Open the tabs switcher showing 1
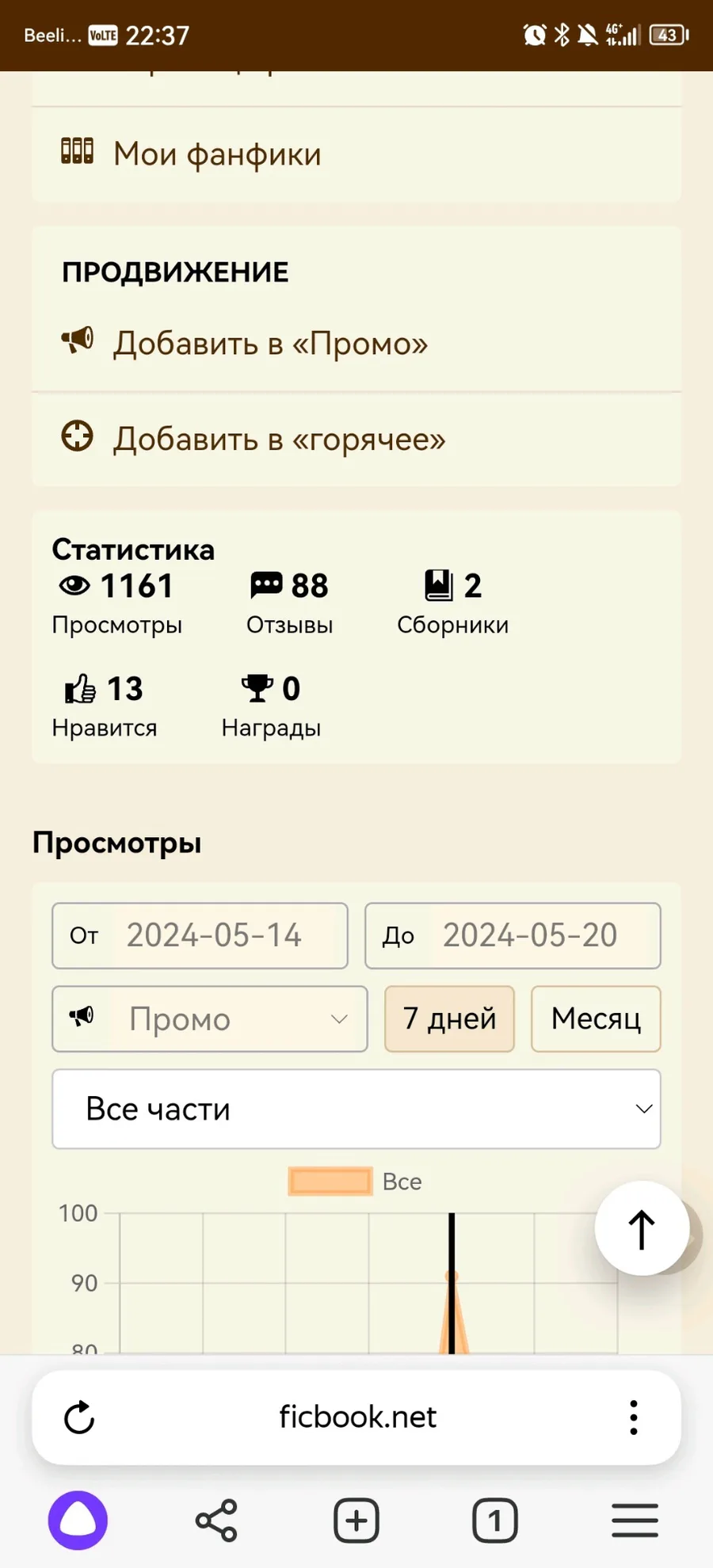This screenshot has height=1568, width=713. click(x=495, y=1520)
